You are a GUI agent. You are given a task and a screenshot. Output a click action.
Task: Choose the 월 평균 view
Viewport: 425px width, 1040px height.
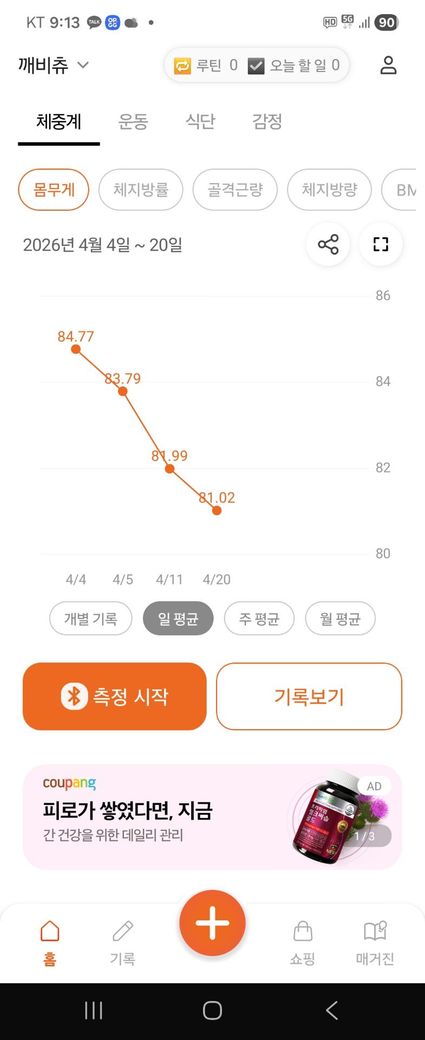tap(340, 619)
